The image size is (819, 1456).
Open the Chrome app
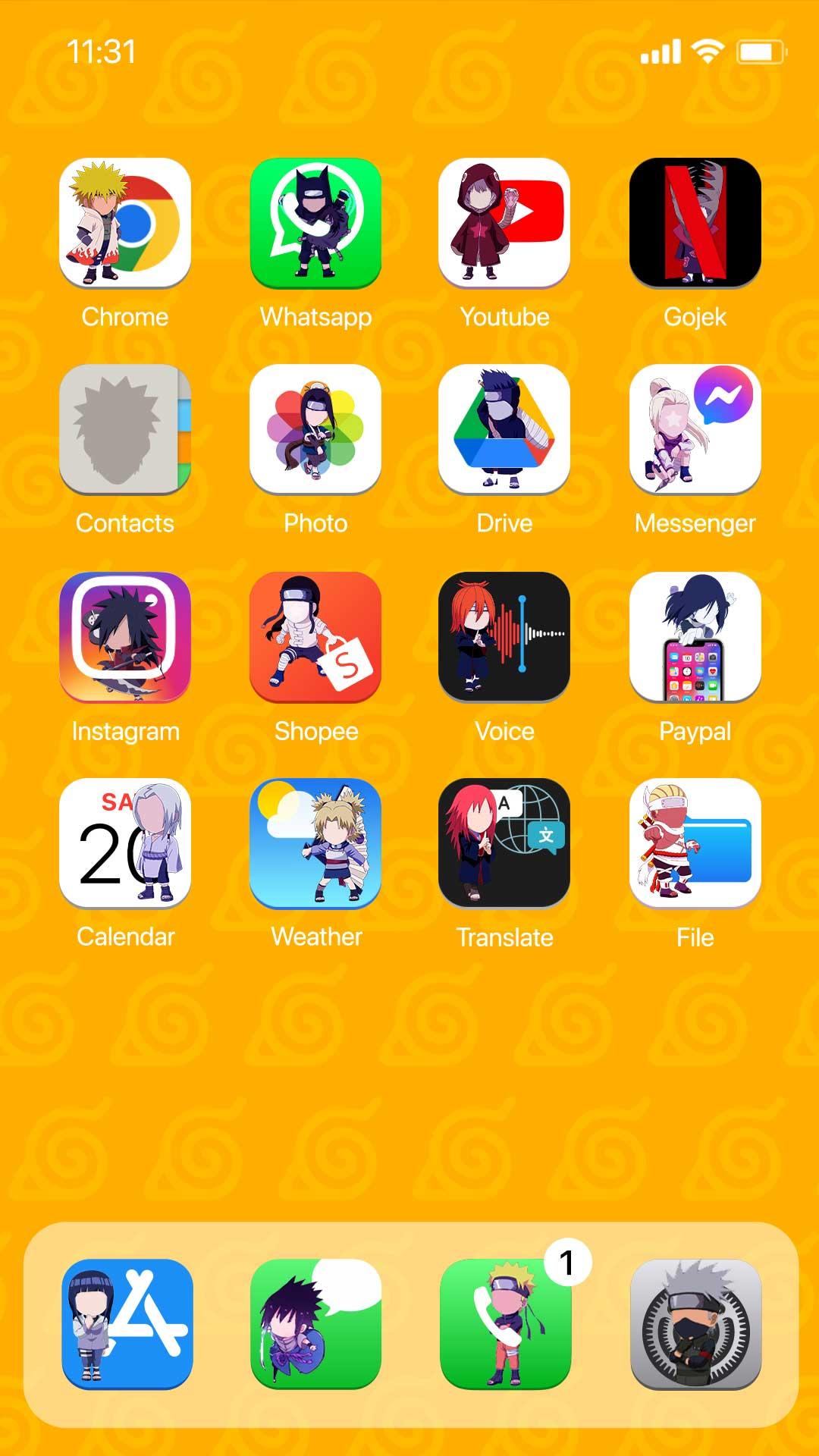(125, 223)
